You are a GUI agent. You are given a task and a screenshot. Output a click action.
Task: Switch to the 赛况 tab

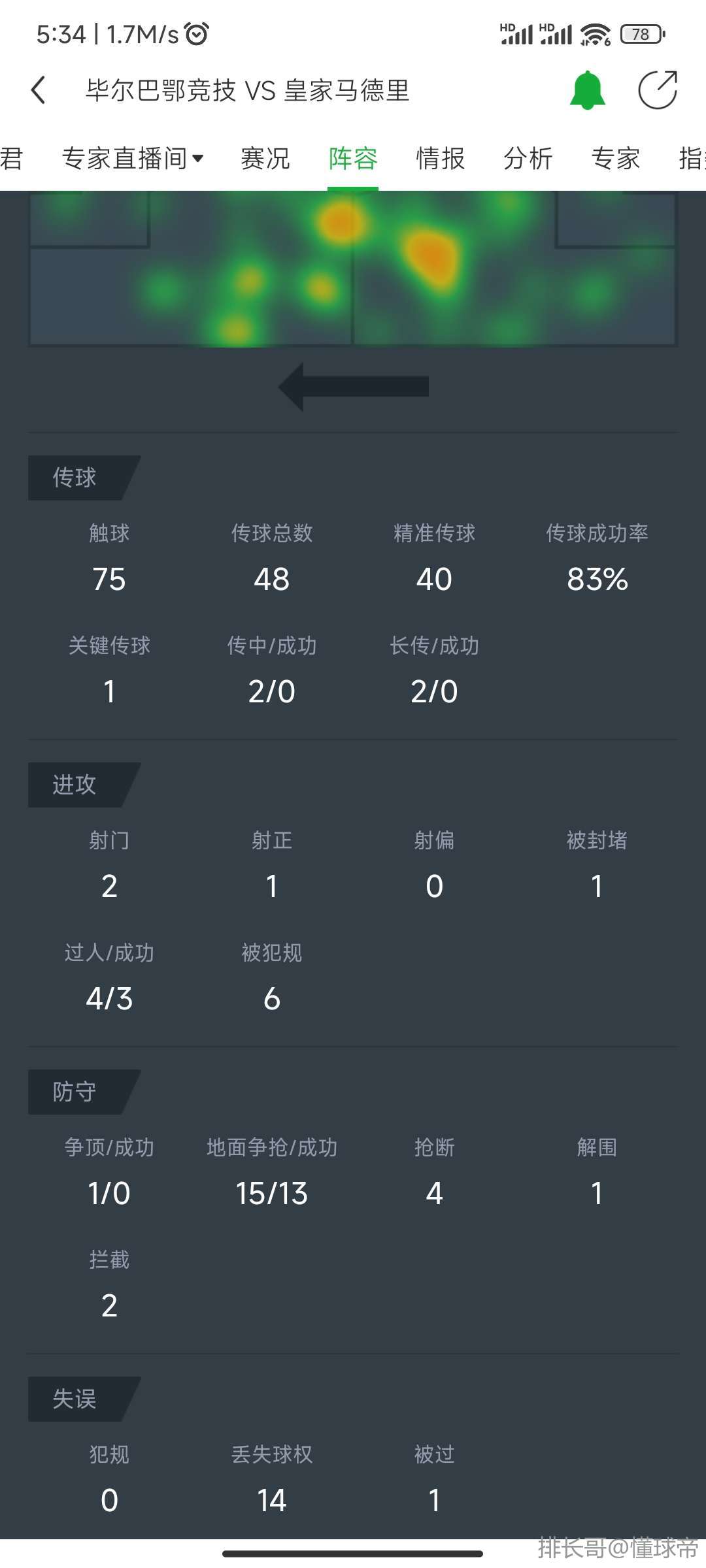point(265,159)
